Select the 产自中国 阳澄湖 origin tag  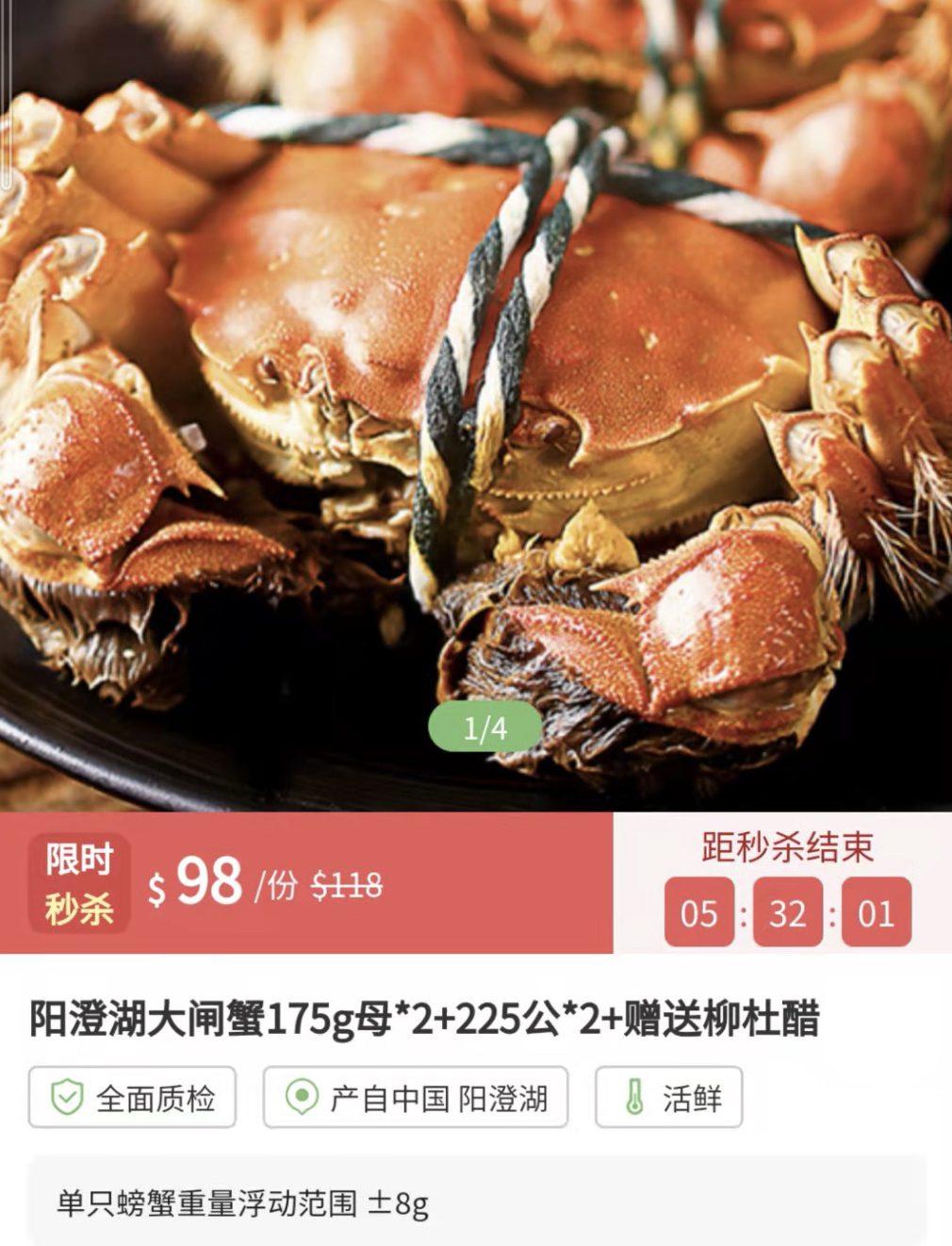coord(416,1097)
